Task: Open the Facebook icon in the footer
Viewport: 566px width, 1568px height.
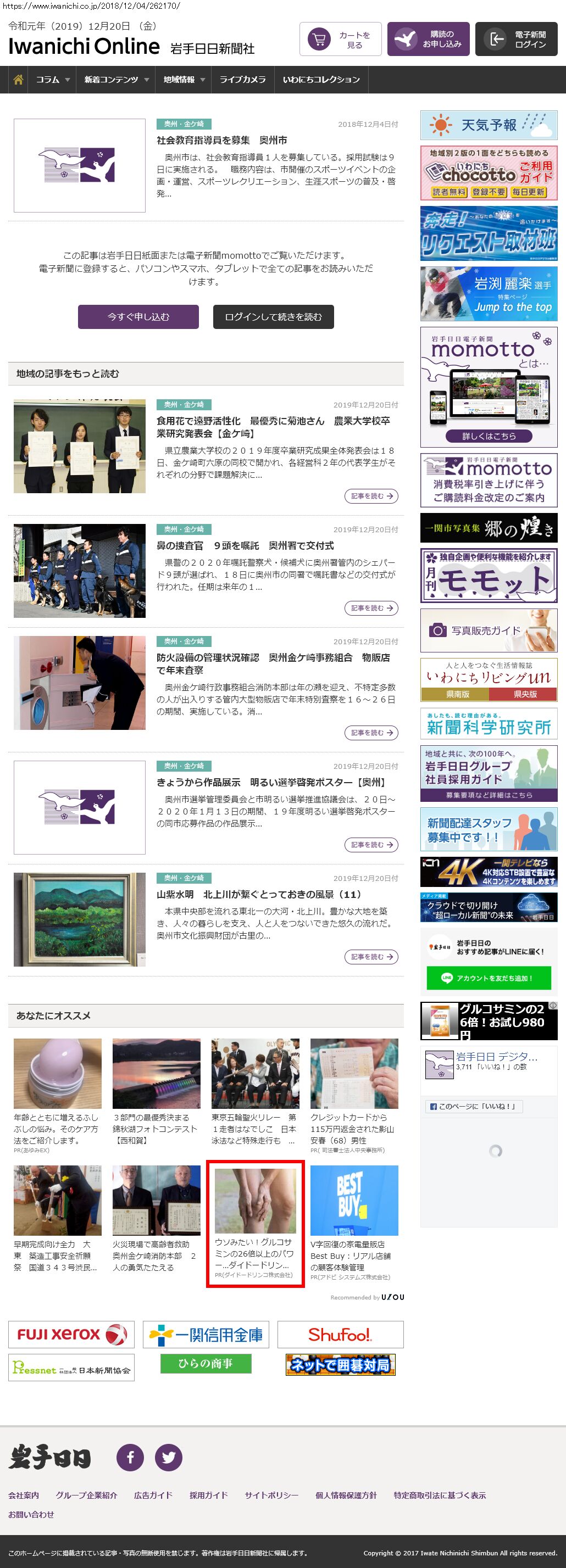Action: [x=130, y=1458]
